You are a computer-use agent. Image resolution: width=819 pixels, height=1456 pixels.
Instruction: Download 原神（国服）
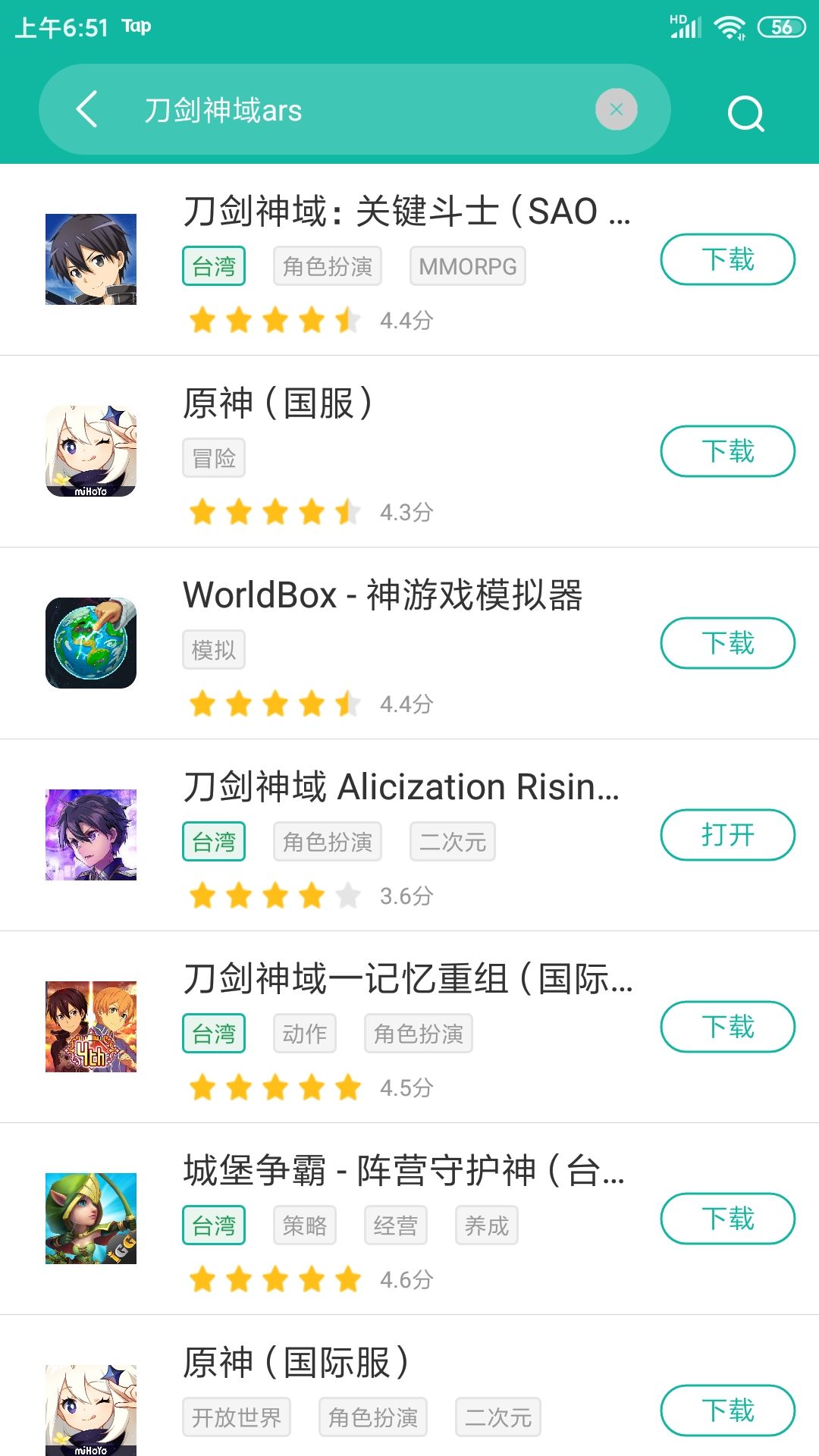coord(726,450)
